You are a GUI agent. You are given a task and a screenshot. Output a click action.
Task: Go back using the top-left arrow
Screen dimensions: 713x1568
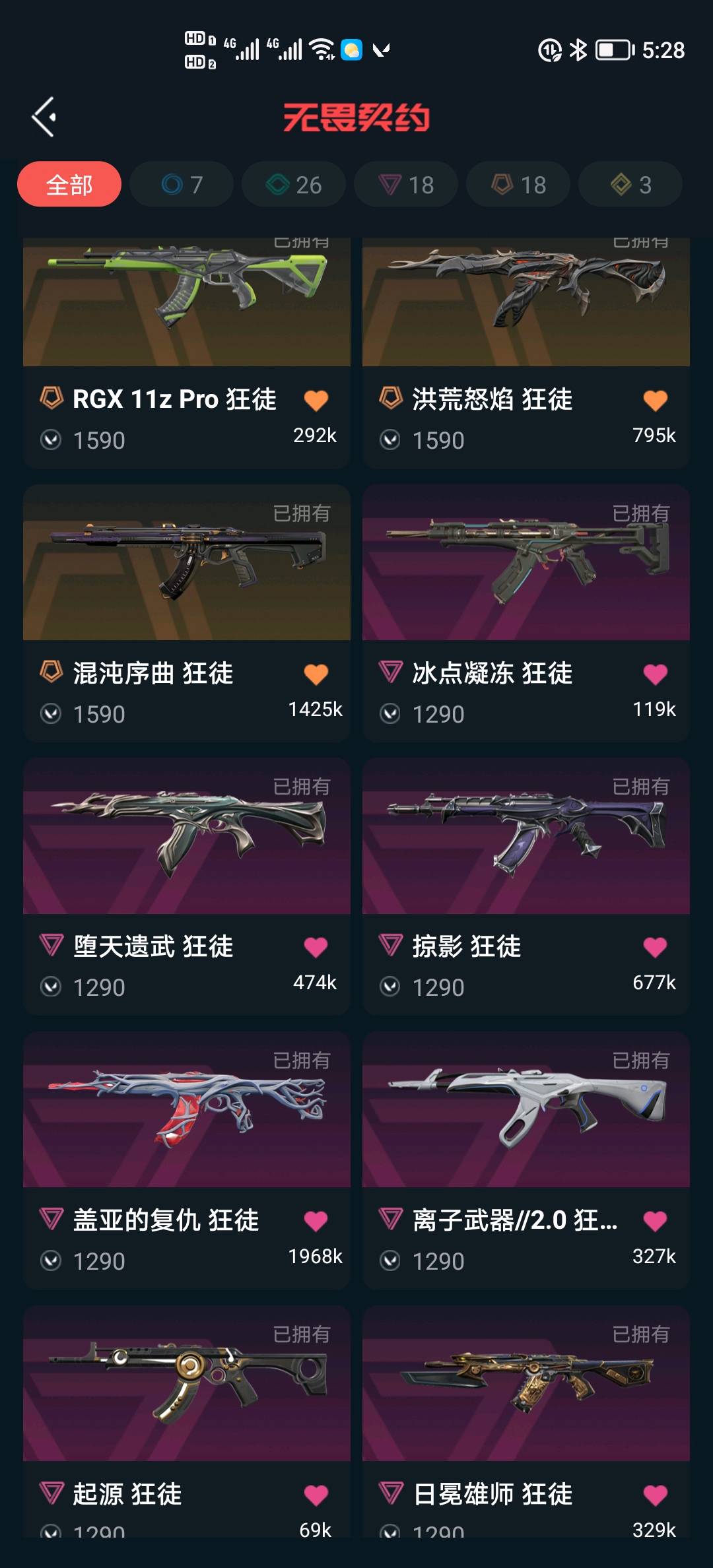point(44,117)
